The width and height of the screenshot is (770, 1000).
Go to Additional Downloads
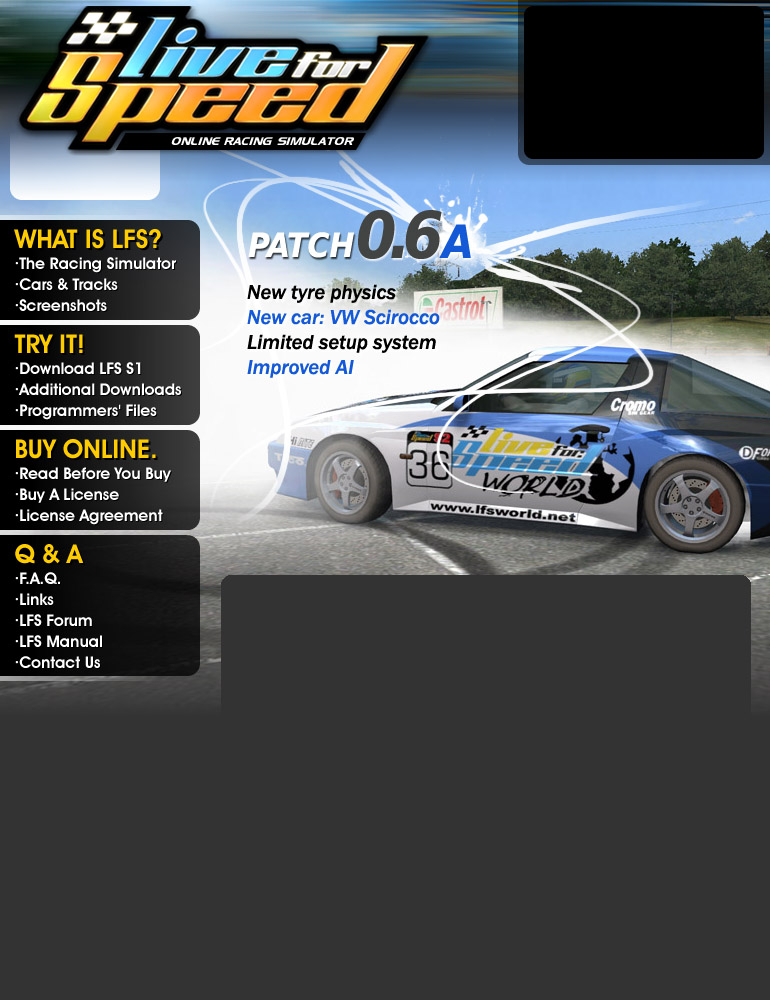tap(99, 390)
